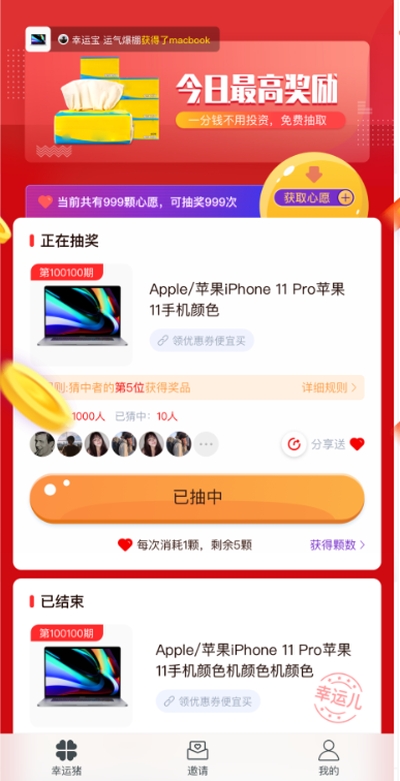400x781 pixels.
Task: Expand participant avatars with the ellipsis
Action: (x=206, y=444)
